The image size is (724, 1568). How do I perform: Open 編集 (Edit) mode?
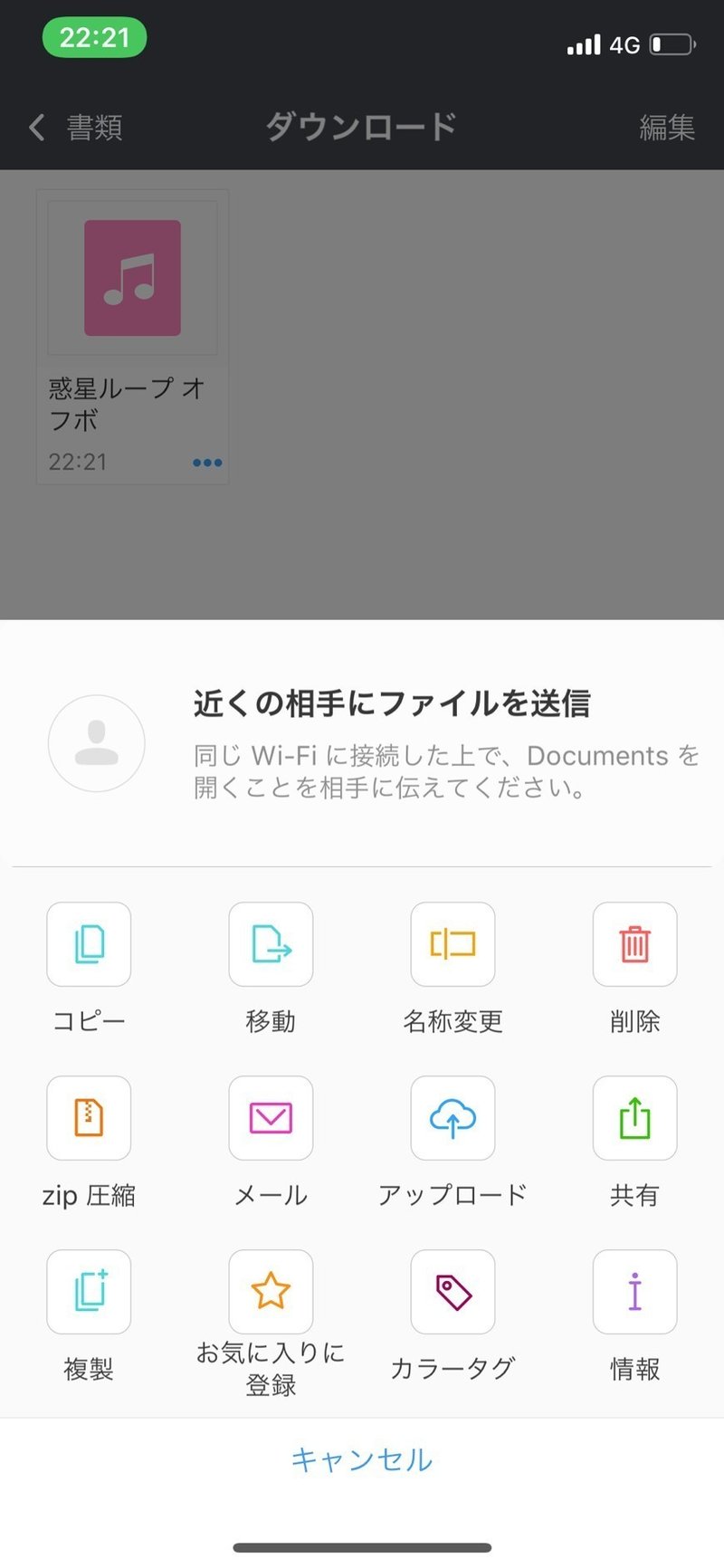pos(668,128)
